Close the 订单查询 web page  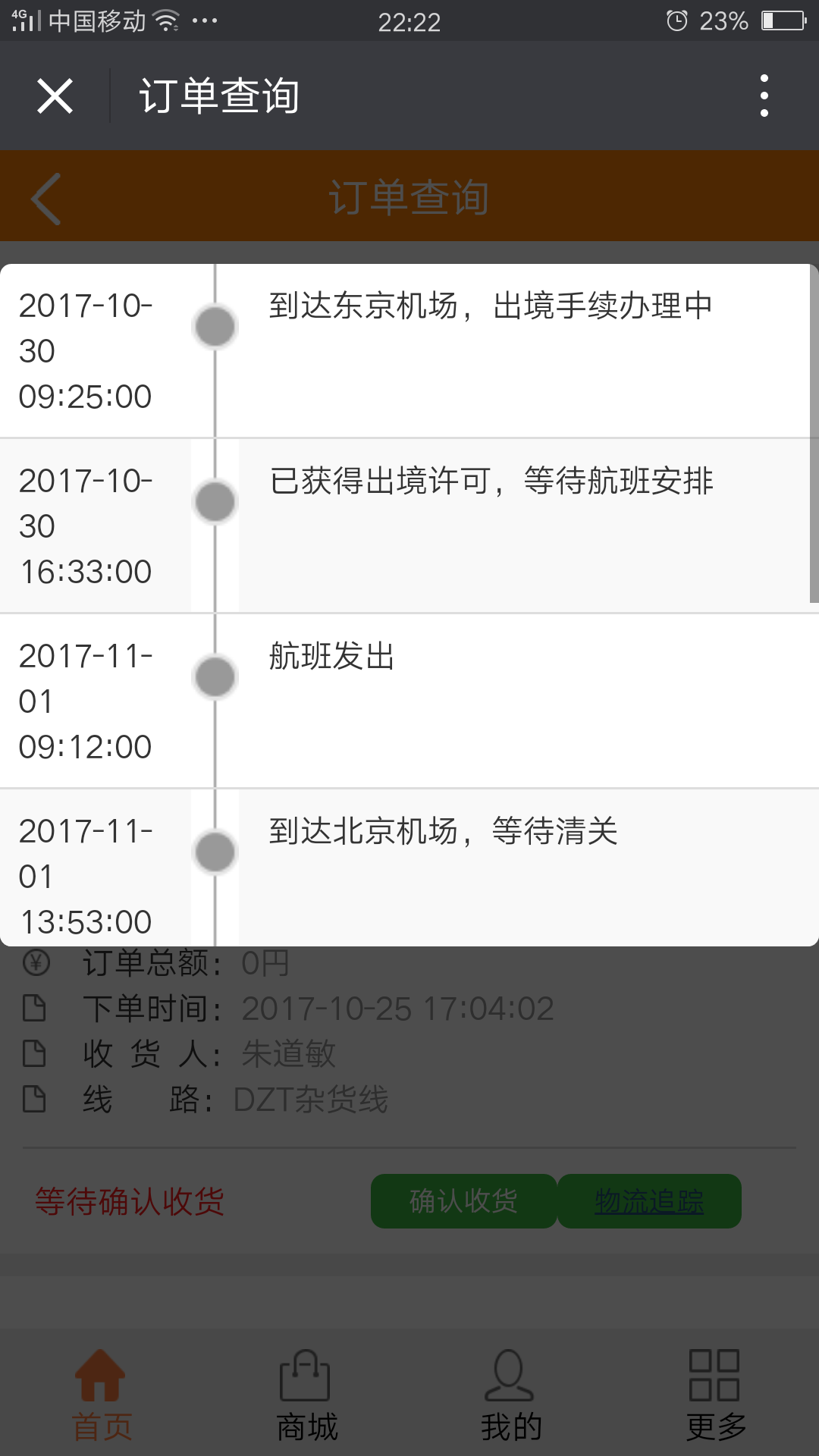(55, 96)
